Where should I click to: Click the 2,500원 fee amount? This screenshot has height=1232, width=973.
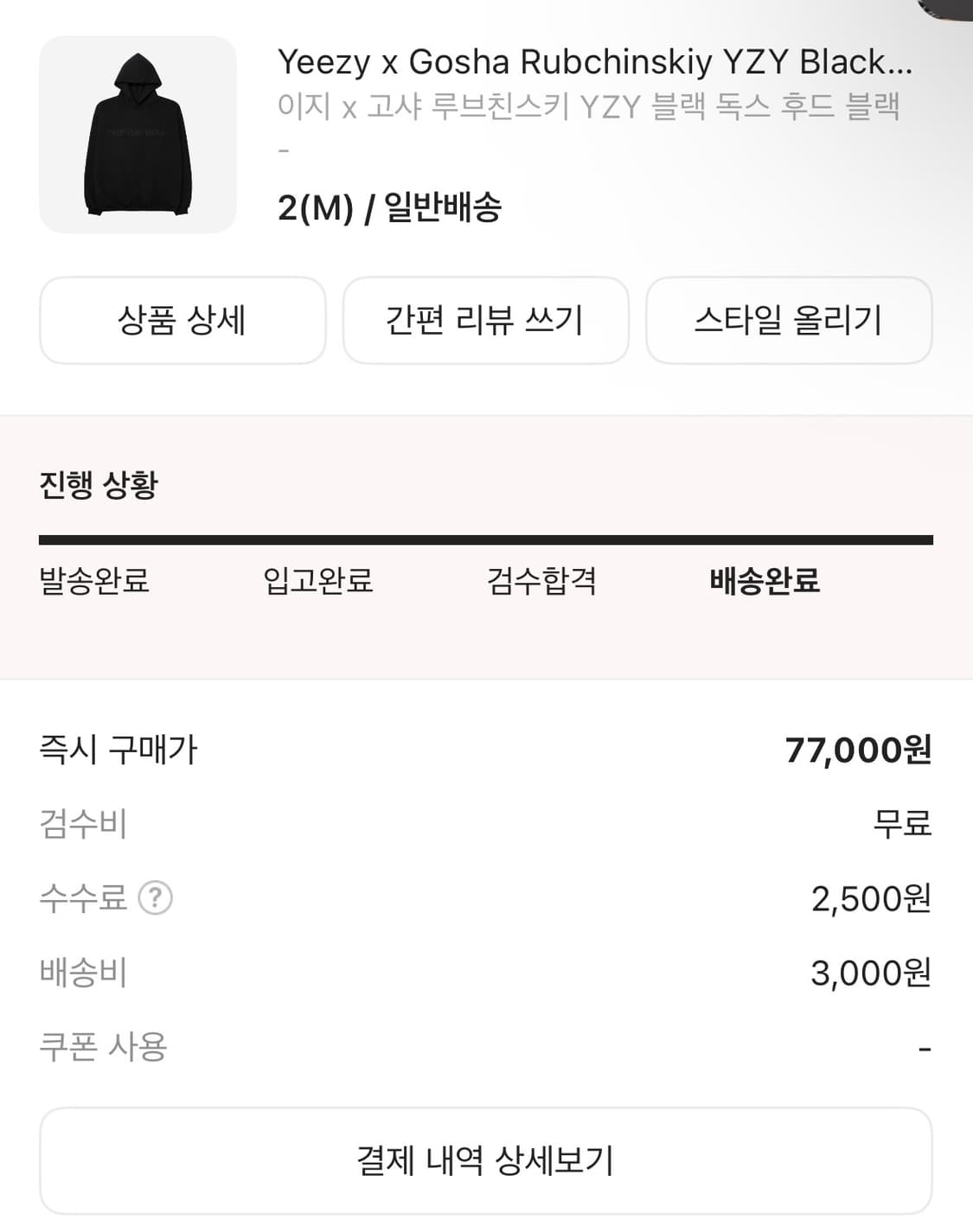pos(868,899)
